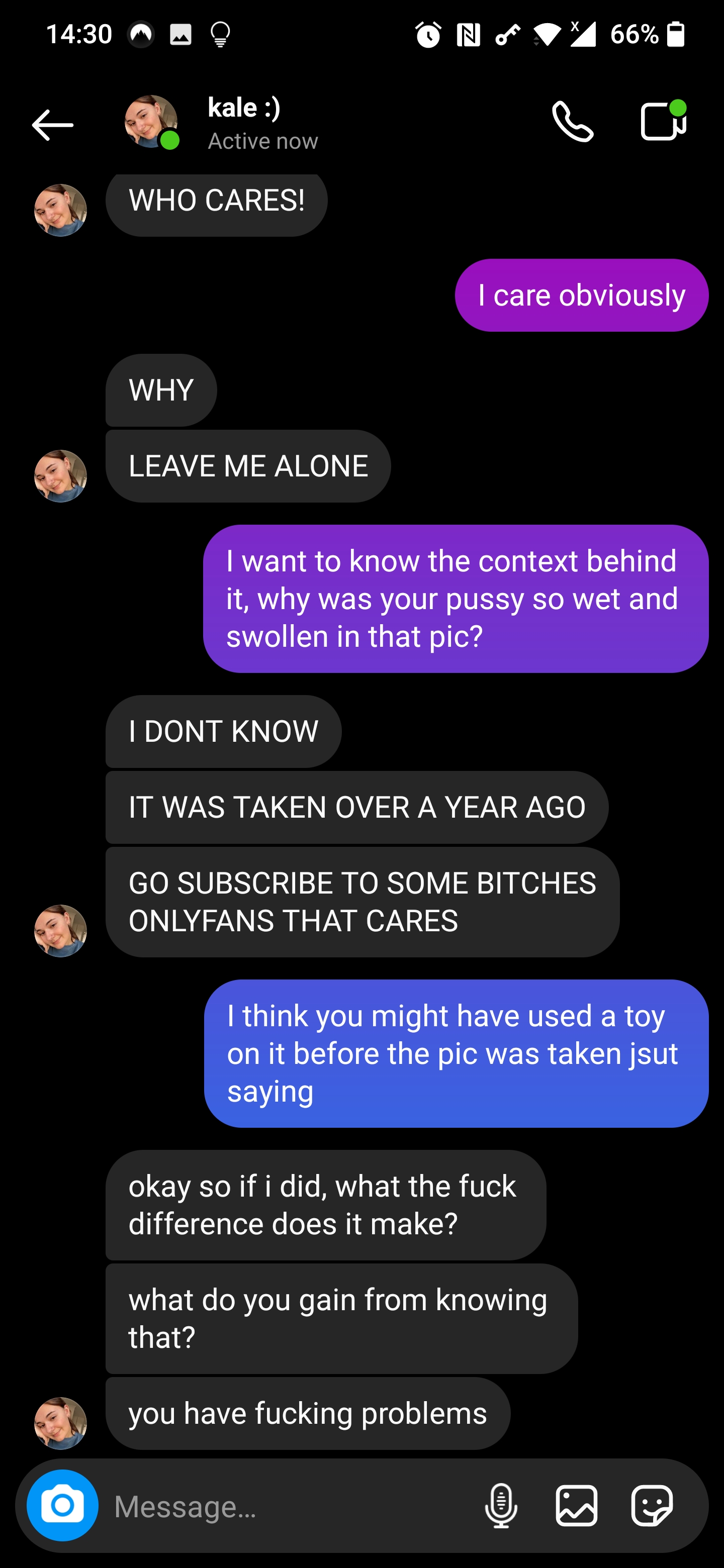The image size is (724, 1568).
Task: Go back to the message list
Action: pyautogui.click(x=52, y=125)
